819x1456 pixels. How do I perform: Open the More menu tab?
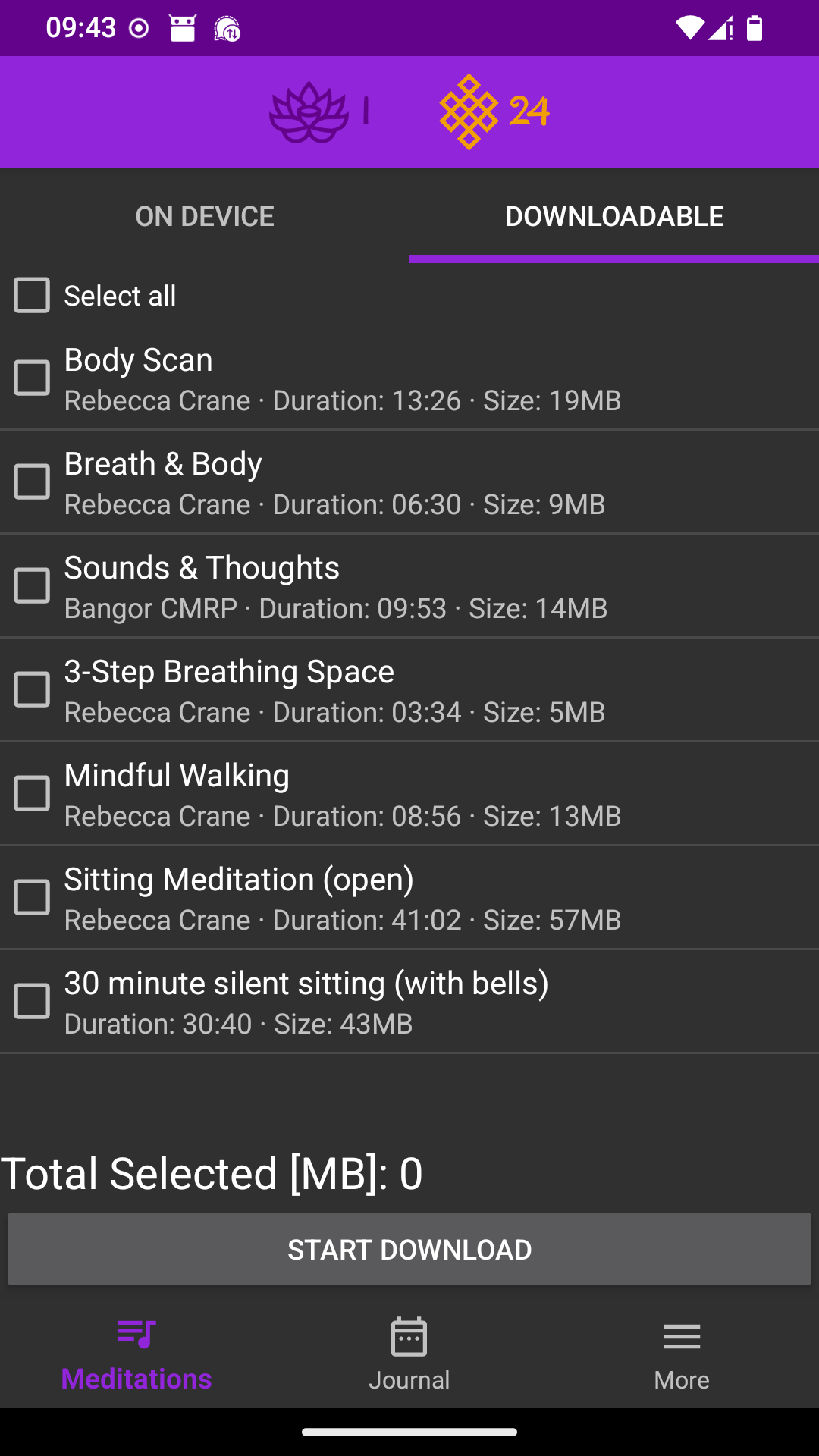click(682, 1355)
